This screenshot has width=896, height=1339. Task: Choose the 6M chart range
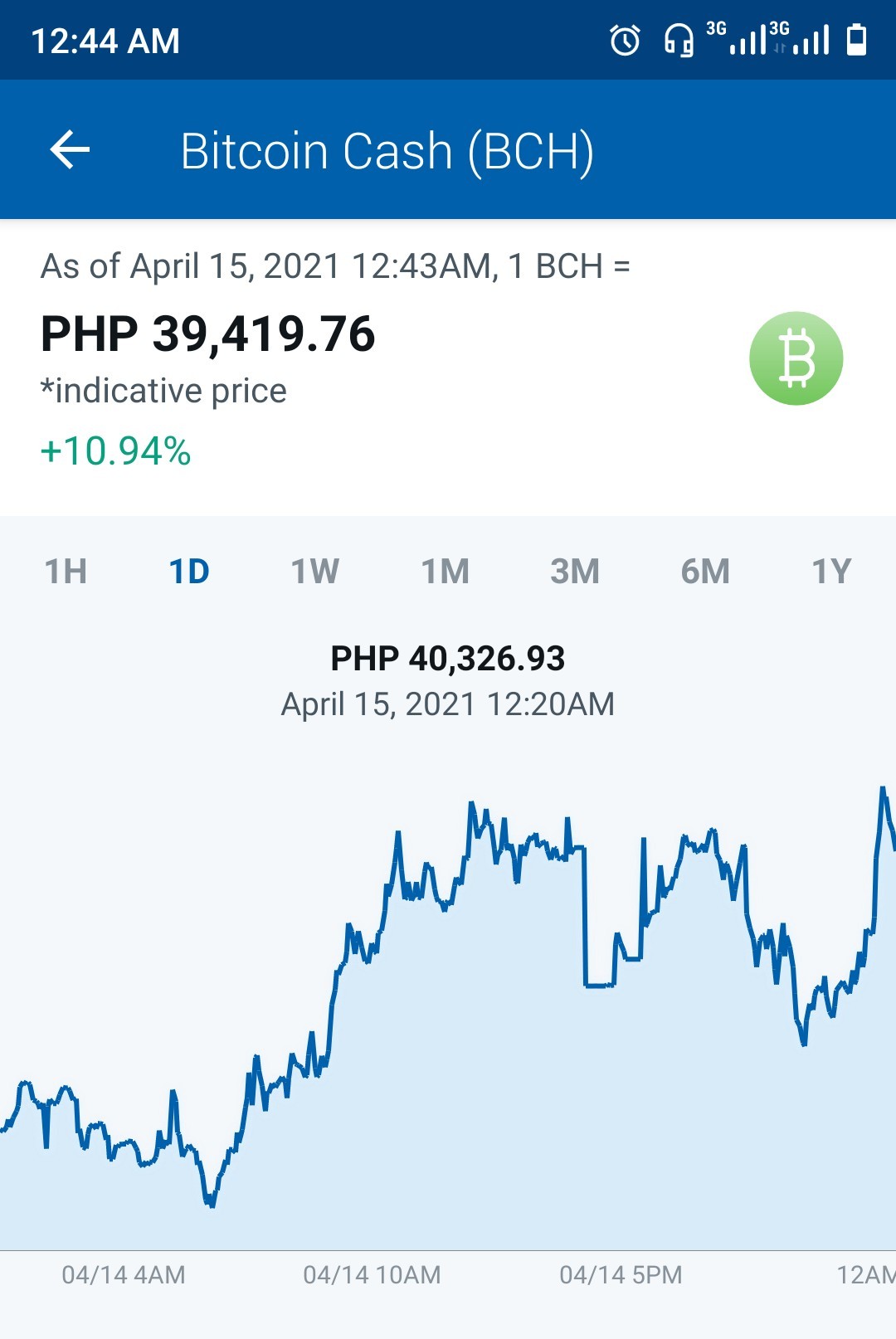(705, 572)
